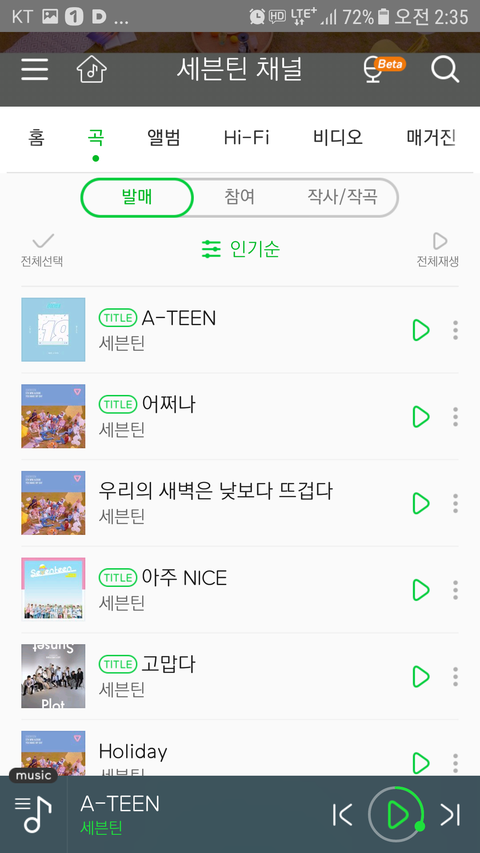Tap 전체재생 to play all songs
This screenshot has height=853, width=480.
(438, 250)
